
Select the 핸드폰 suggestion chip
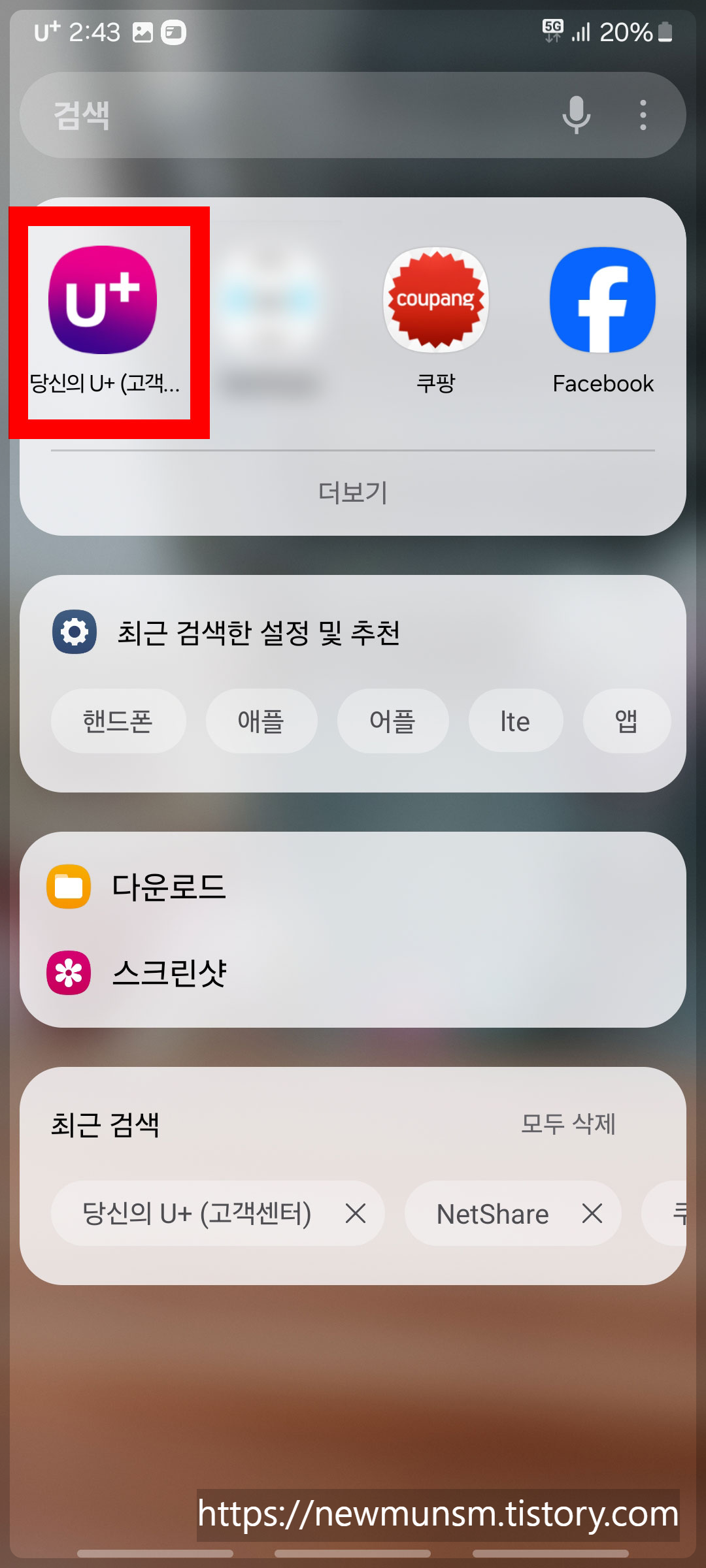coord(118,721)
